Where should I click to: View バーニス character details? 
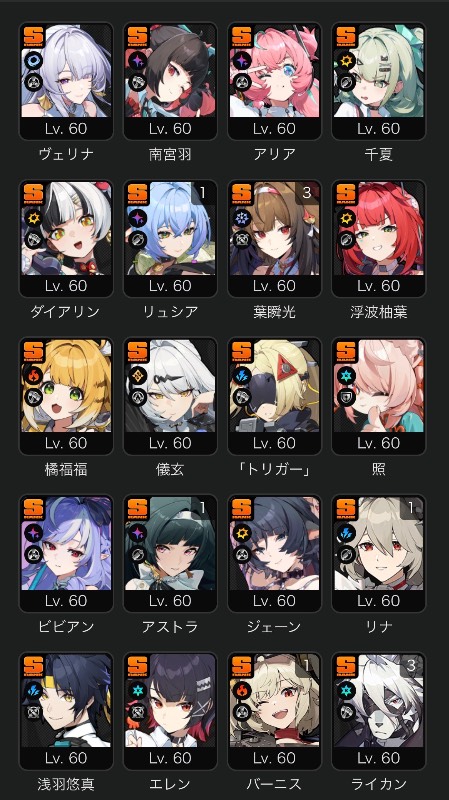point(275,711)
